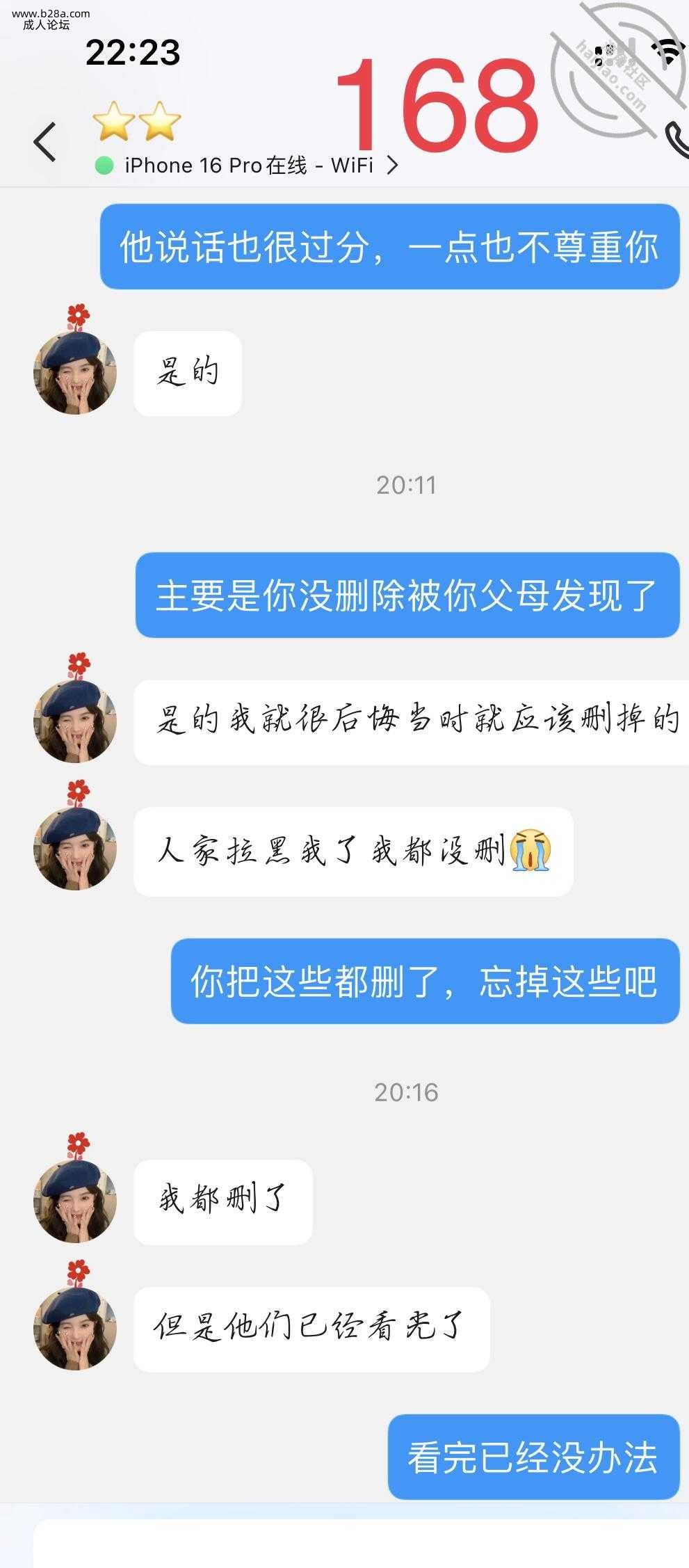Screen dimensions: 689x1568
Task: Open the contact's online status details chevron
Action: coord(392,166)
